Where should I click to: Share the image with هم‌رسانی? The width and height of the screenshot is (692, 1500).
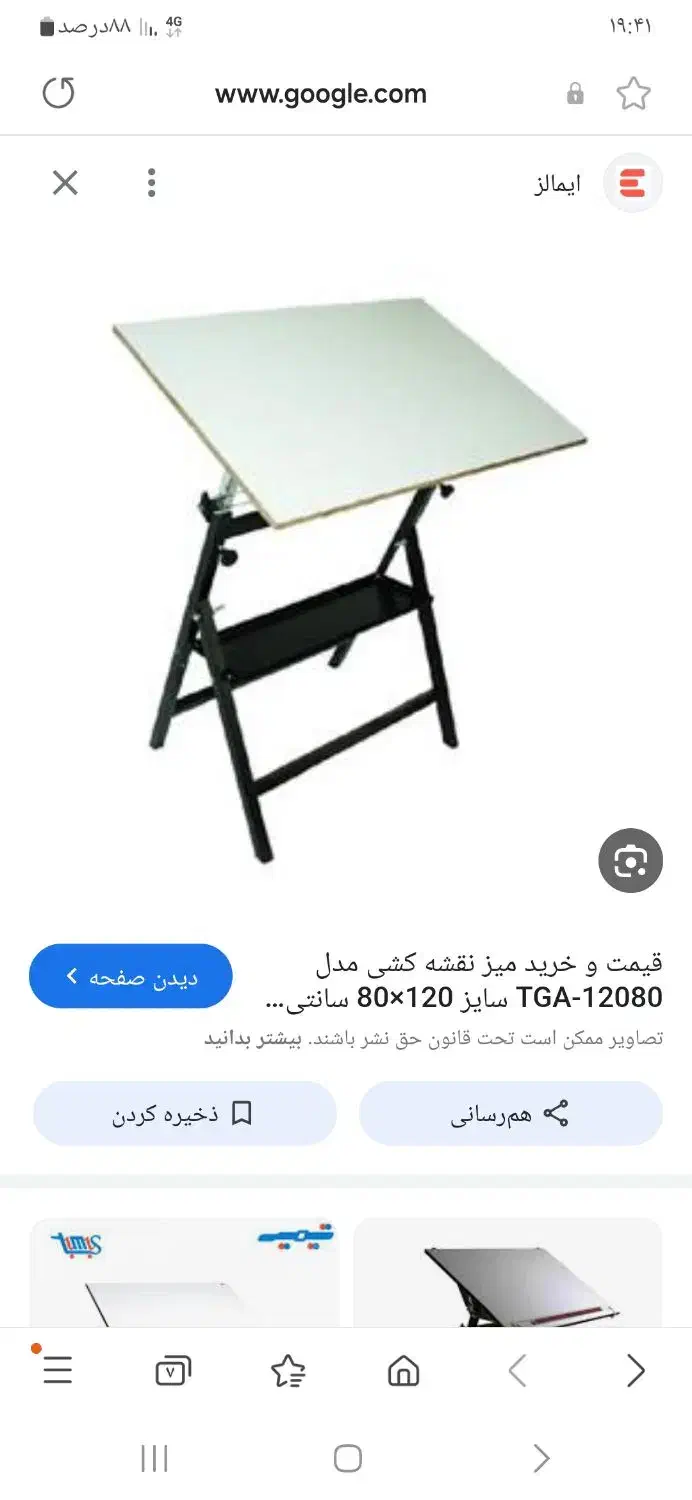click(510, 1114)
